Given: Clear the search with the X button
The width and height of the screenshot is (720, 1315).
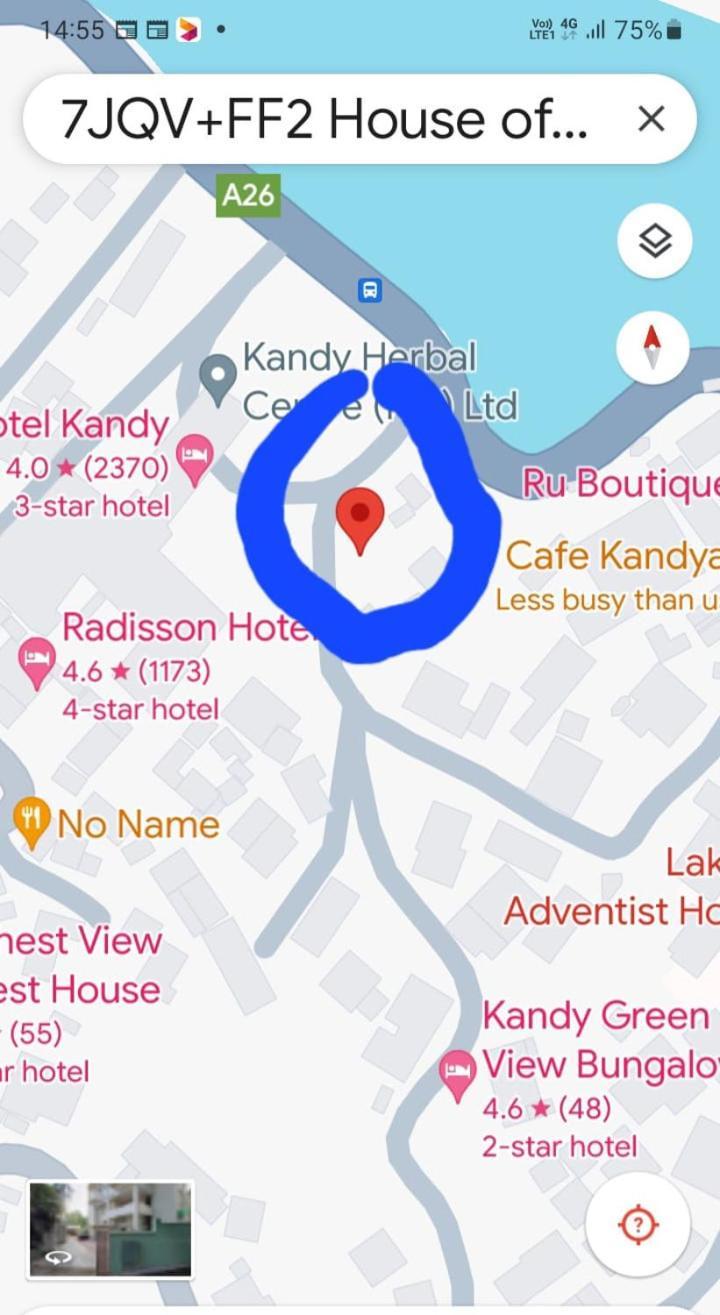Looking at the screenshot, I should pos(651,120).
